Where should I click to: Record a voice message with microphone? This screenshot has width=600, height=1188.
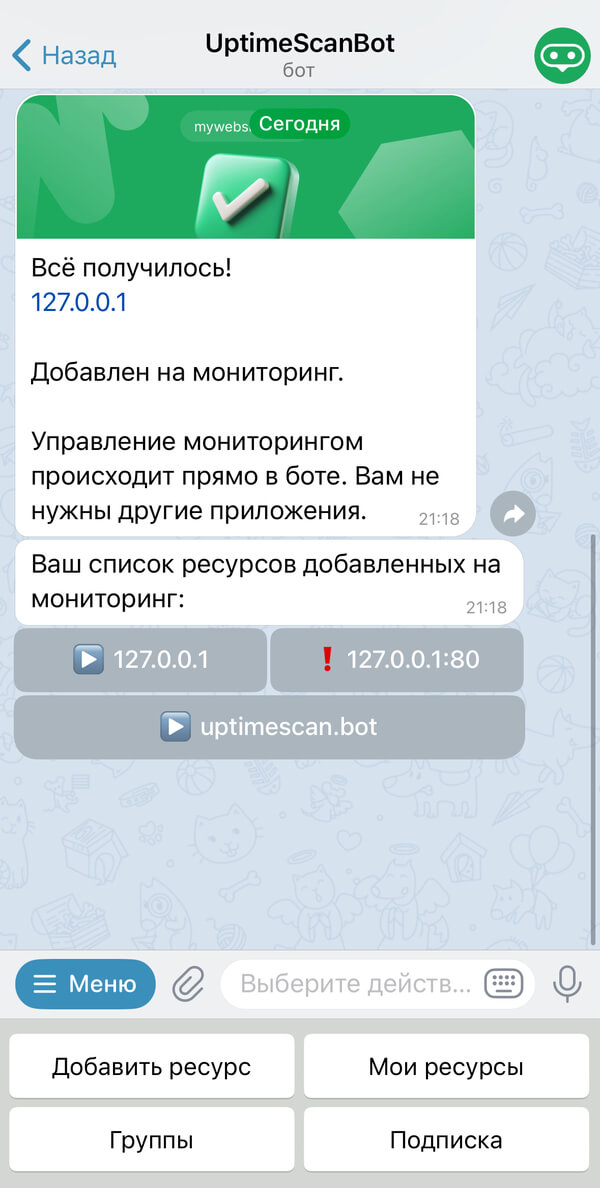[567, 984]
